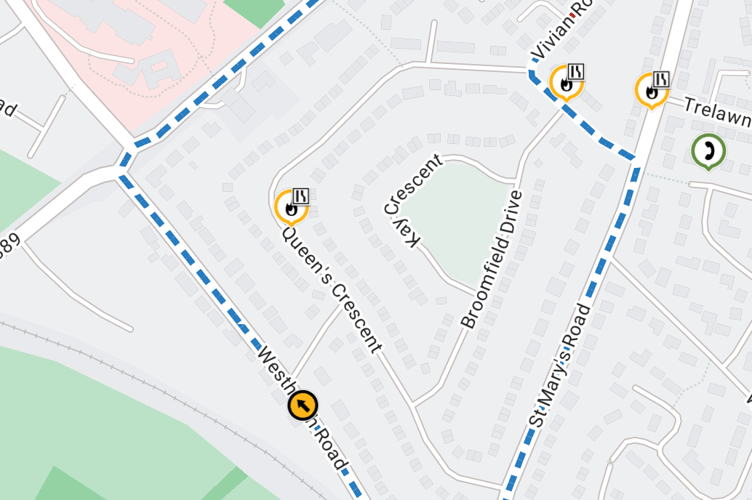Open the green telephone marker
Image resolution: width=752 pixels, height=500 pixels.
pyautogui.click(x=708, y=151)
